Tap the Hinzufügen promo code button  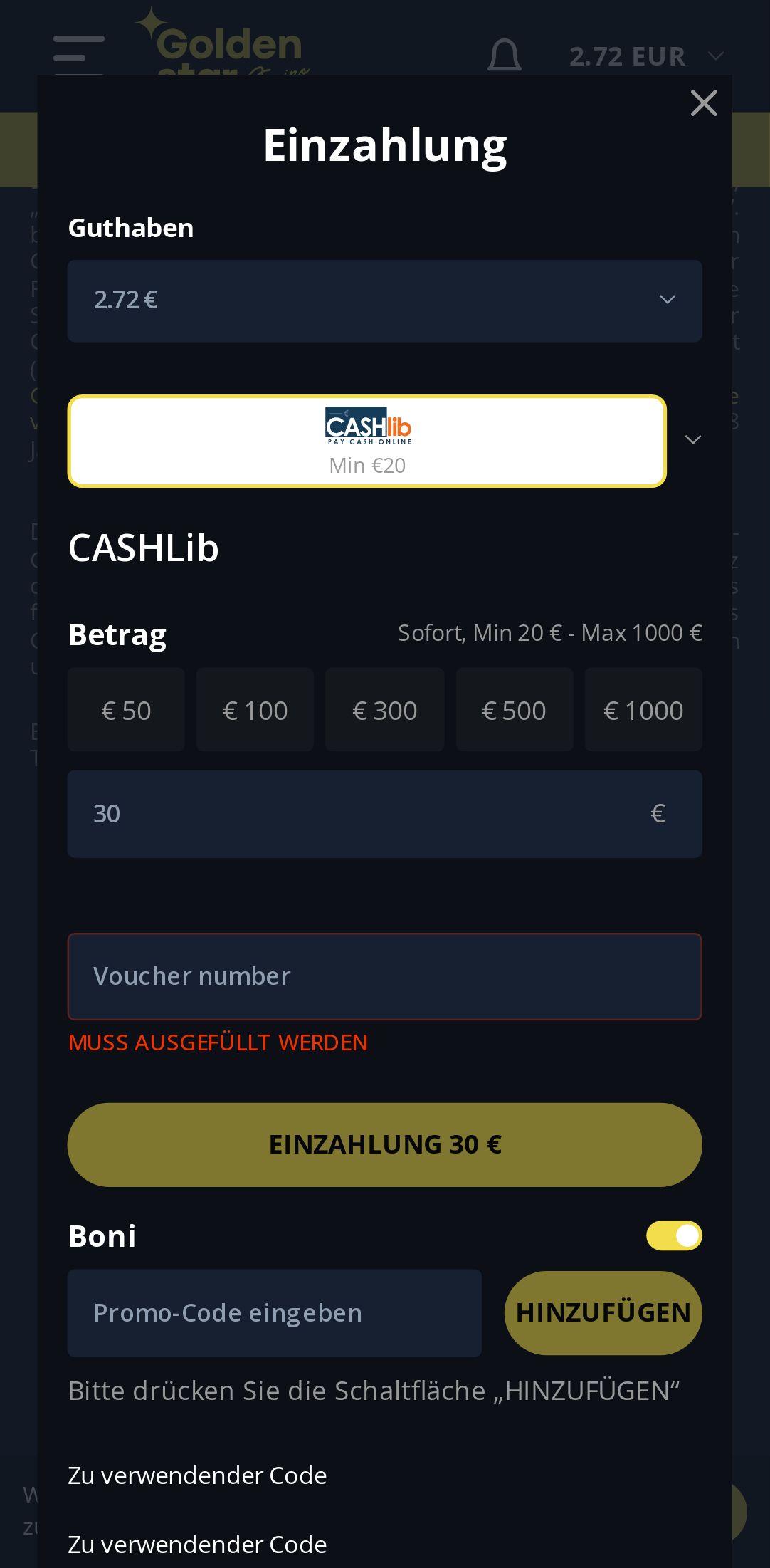603,1313
